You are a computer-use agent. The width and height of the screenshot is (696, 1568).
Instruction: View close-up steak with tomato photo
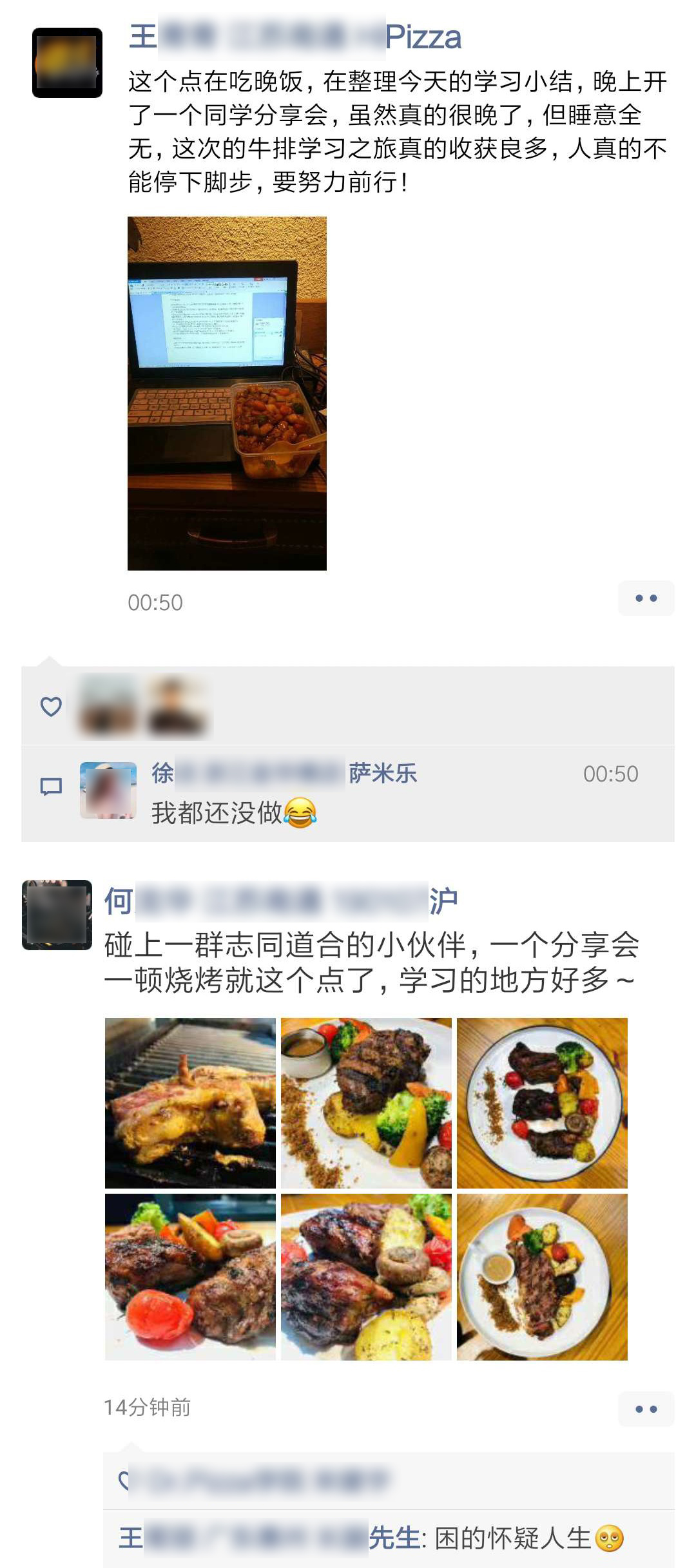click(x=190, y=1277)
